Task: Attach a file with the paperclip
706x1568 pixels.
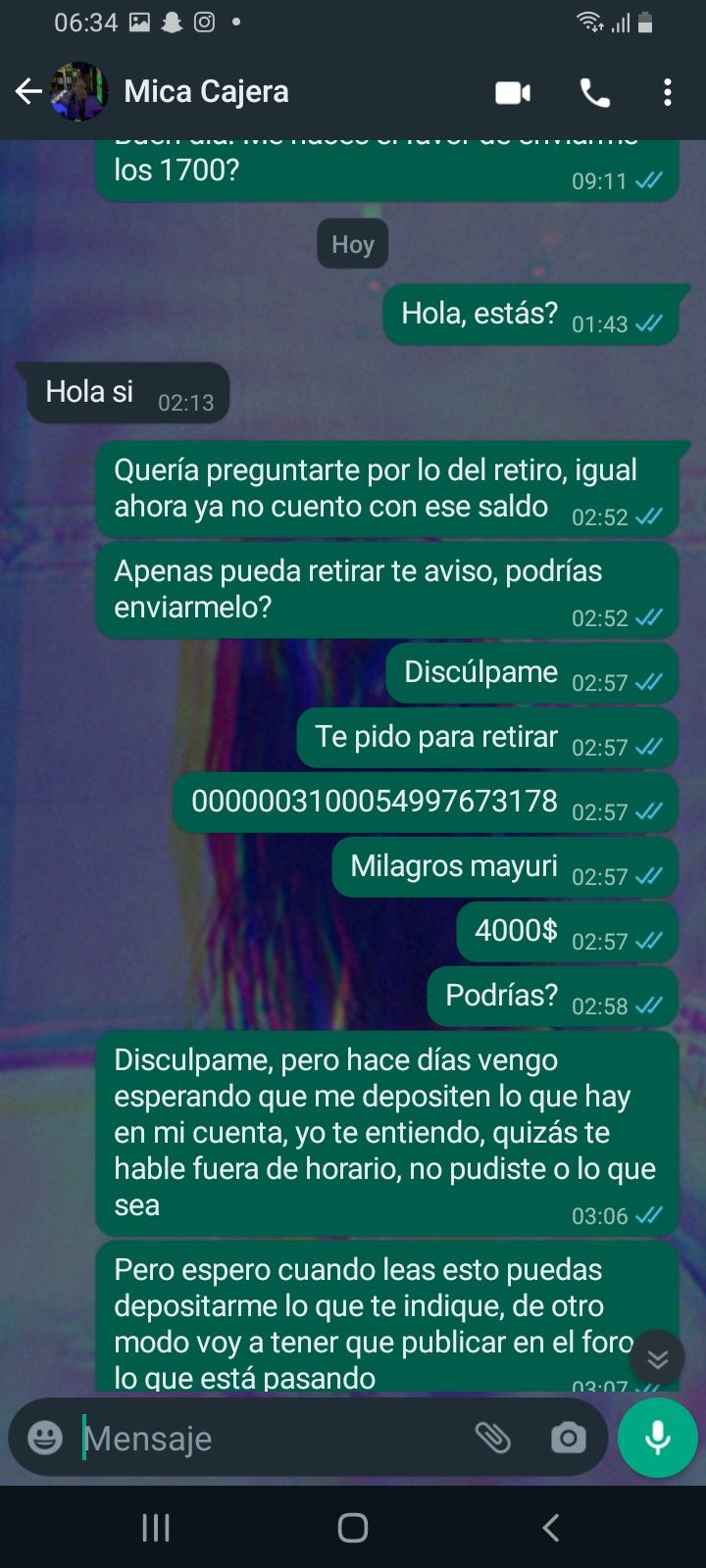Action: point(493,1438)
